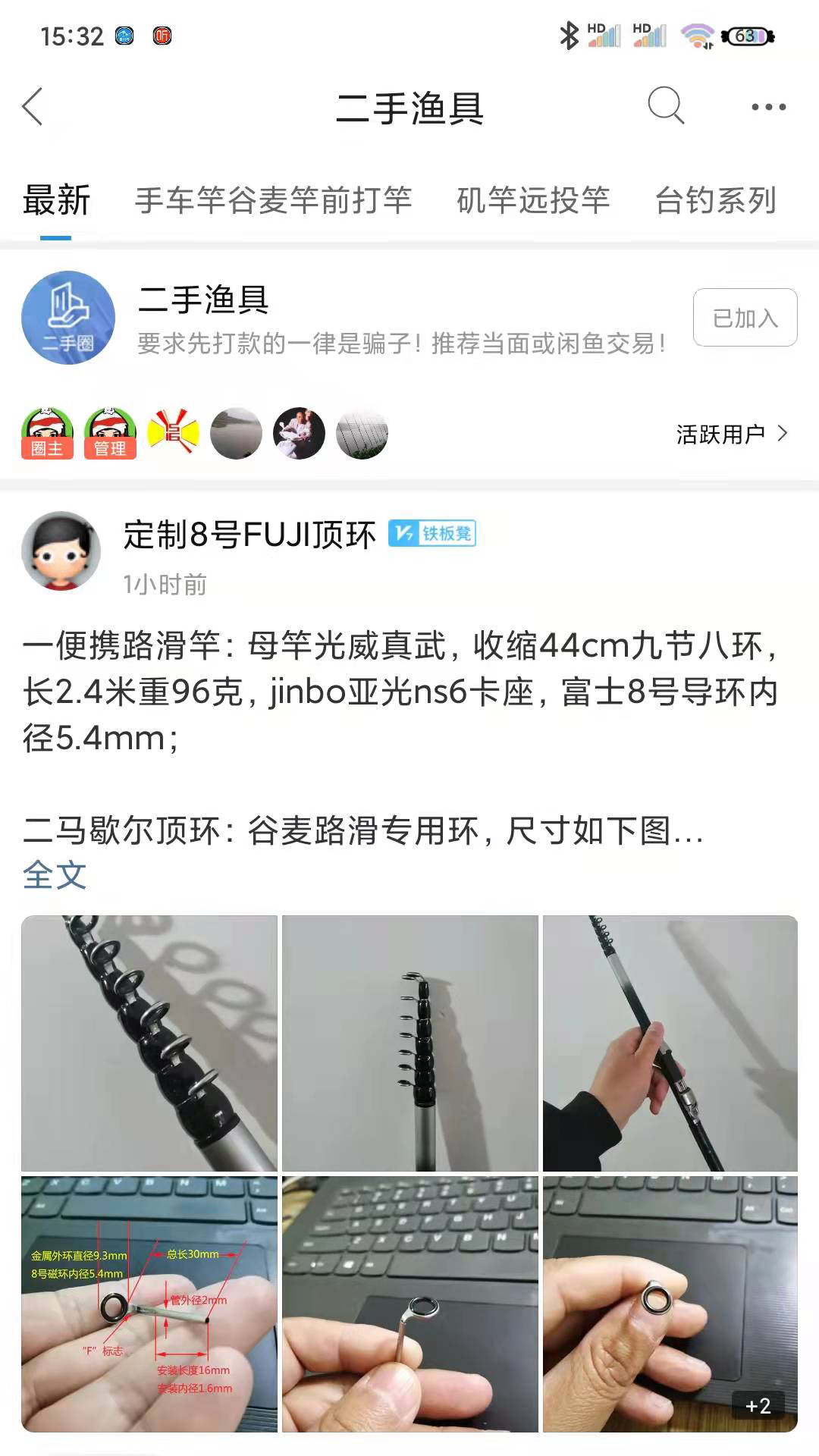Open search in 二手渔具 circle
Viewport: 819px width, 1456px height.
pyautogui.click(x=666, y=105)
